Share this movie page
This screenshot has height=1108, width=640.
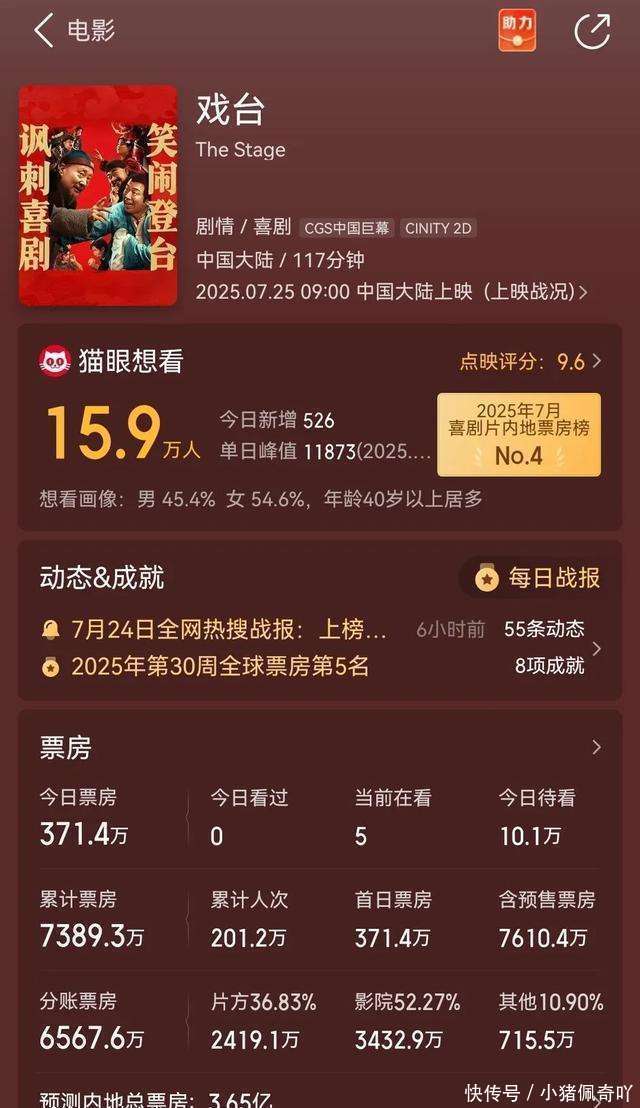592,32
